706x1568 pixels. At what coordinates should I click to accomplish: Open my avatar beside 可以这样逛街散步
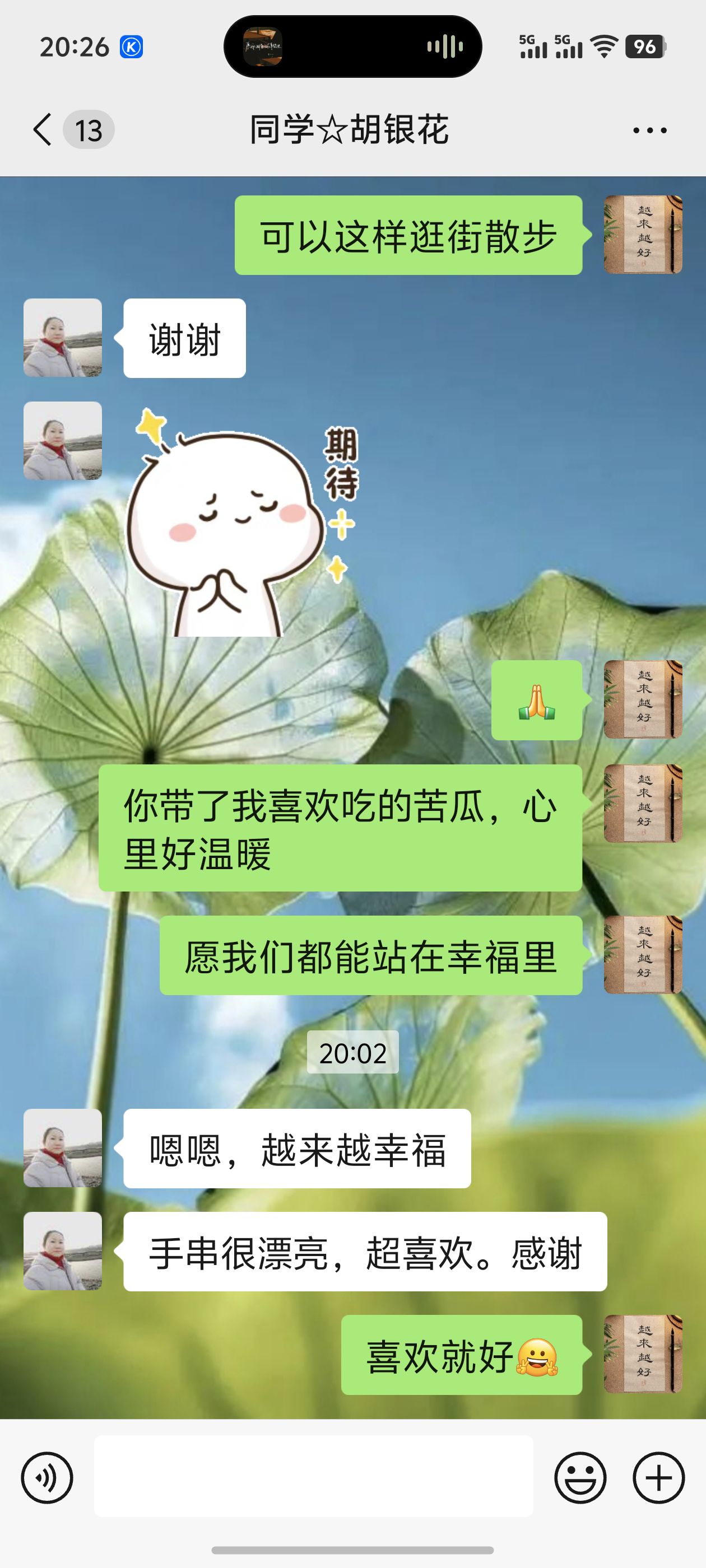tap(643, 234)
